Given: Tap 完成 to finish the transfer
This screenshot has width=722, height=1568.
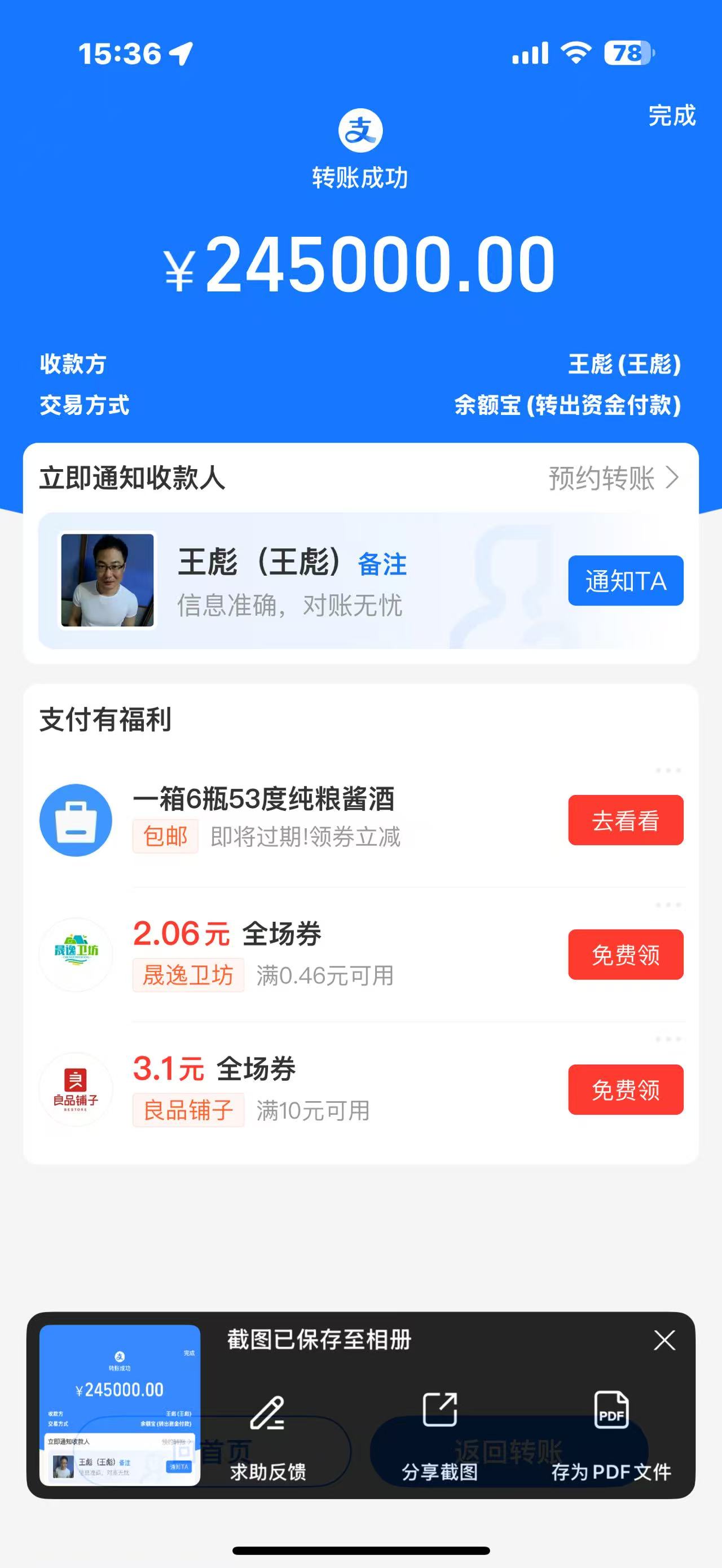Looking at the screenshot, I should pyautogui.click(x=671, y=116).
